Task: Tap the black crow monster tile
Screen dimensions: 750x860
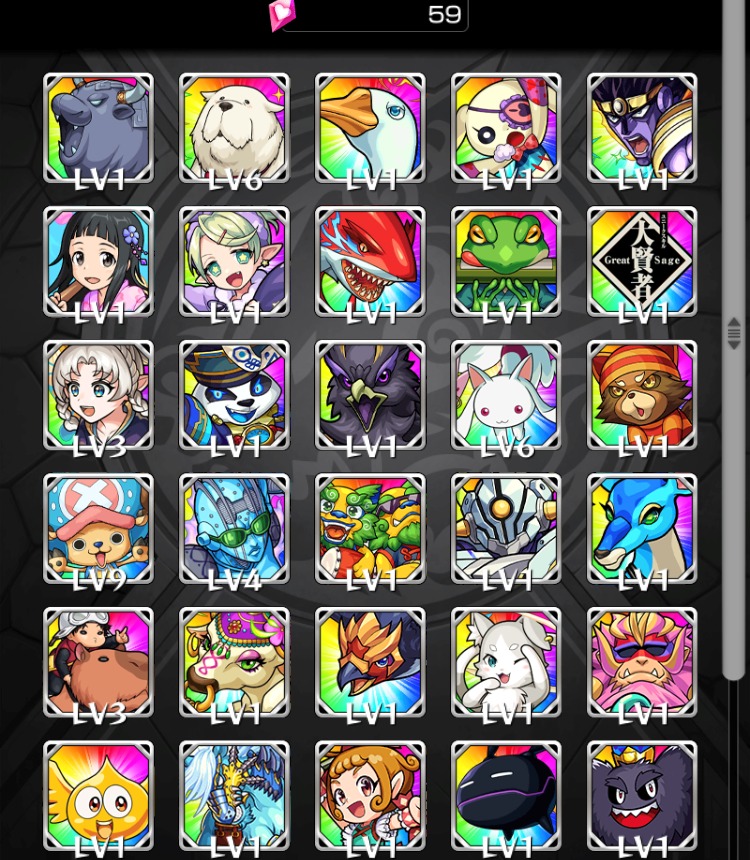Action: pyautogui.click(x=370, y=394)
